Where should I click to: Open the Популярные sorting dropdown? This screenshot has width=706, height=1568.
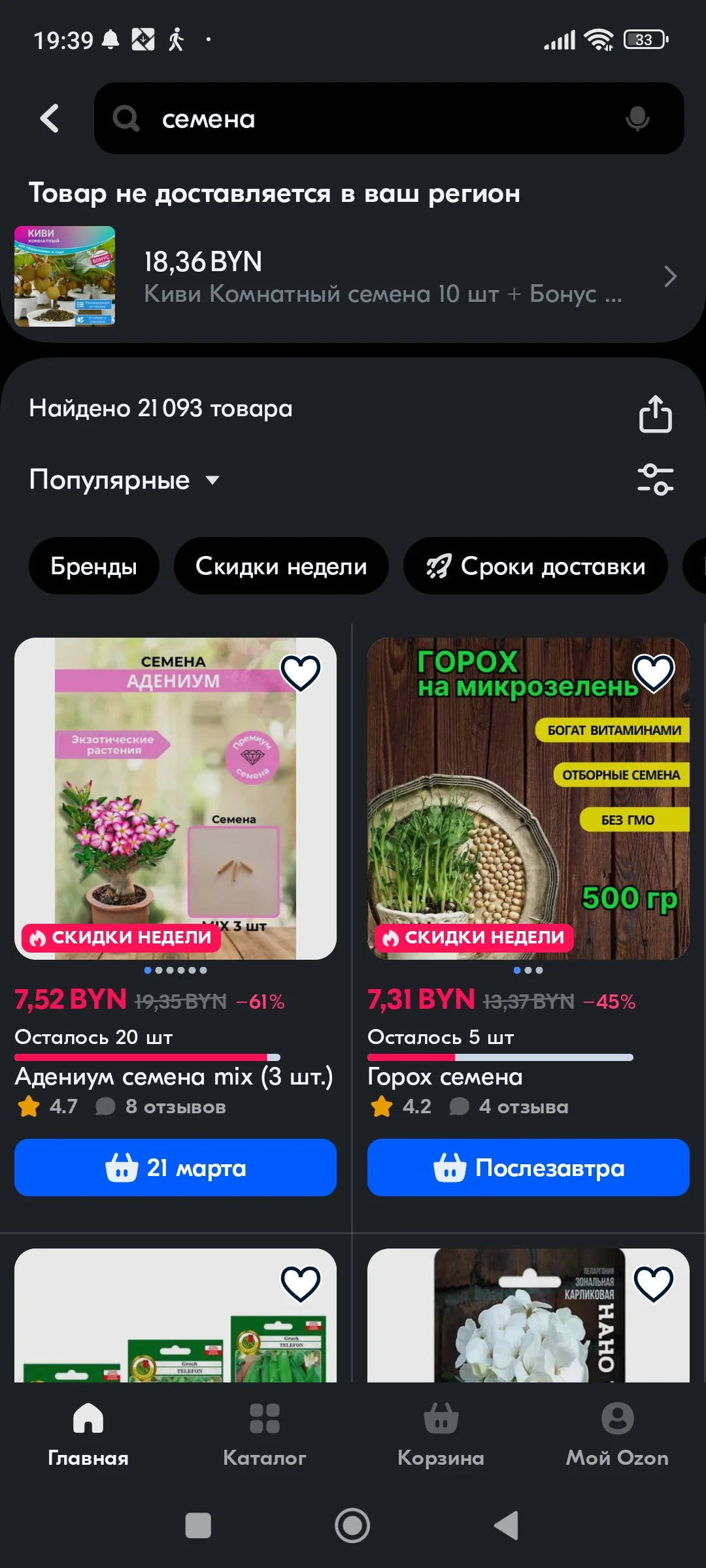124,480
